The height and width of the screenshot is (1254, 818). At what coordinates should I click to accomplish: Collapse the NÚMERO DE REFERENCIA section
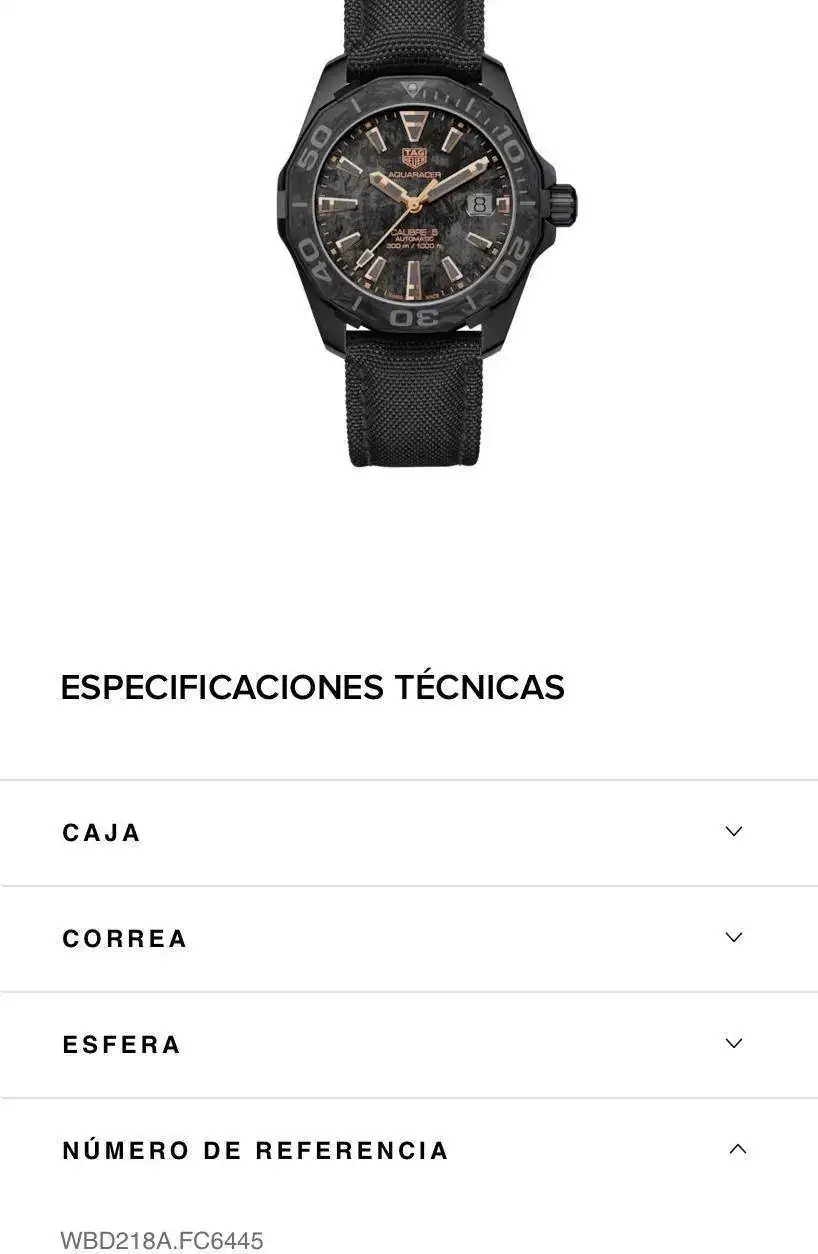pos(737,1150)
